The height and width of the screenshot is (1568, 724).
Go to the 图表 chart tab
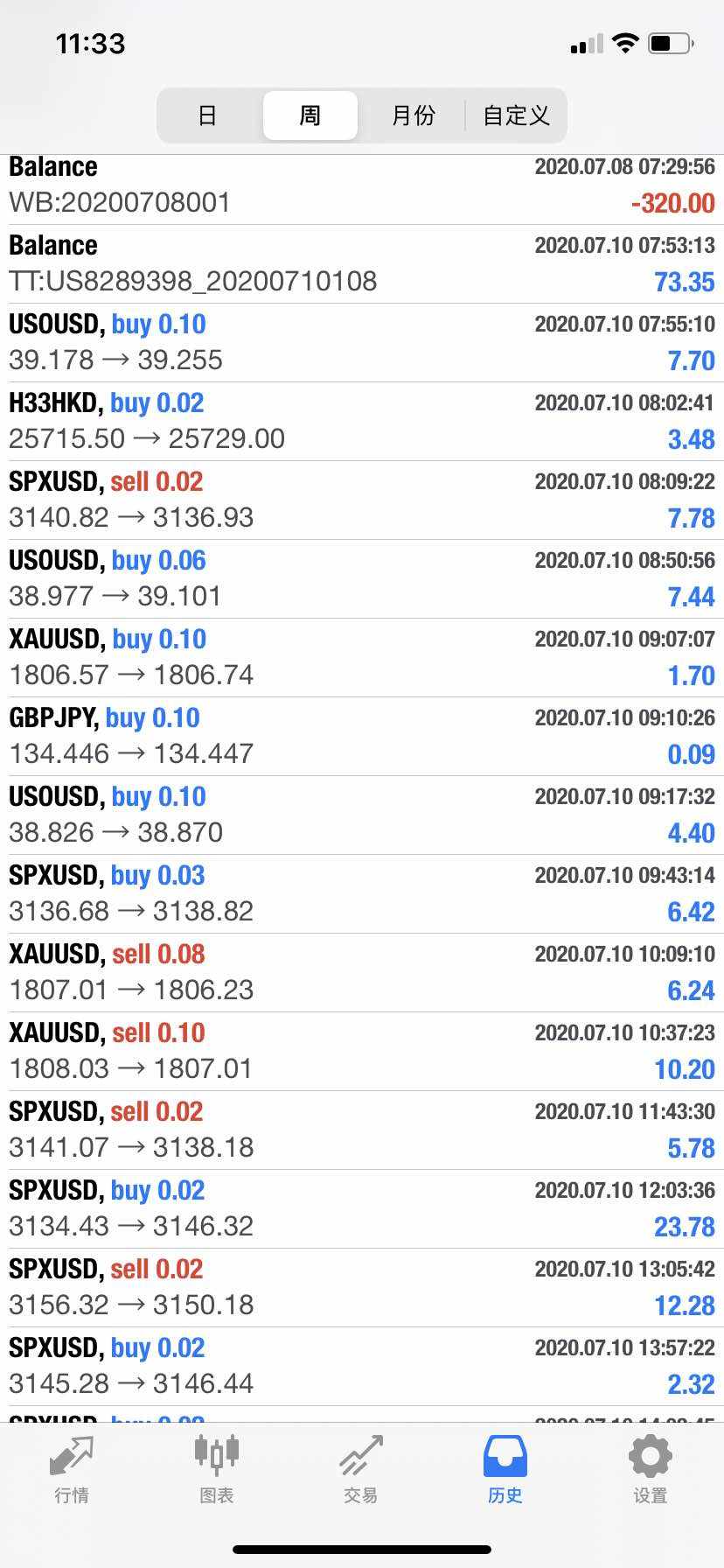tap(216, 1470)
